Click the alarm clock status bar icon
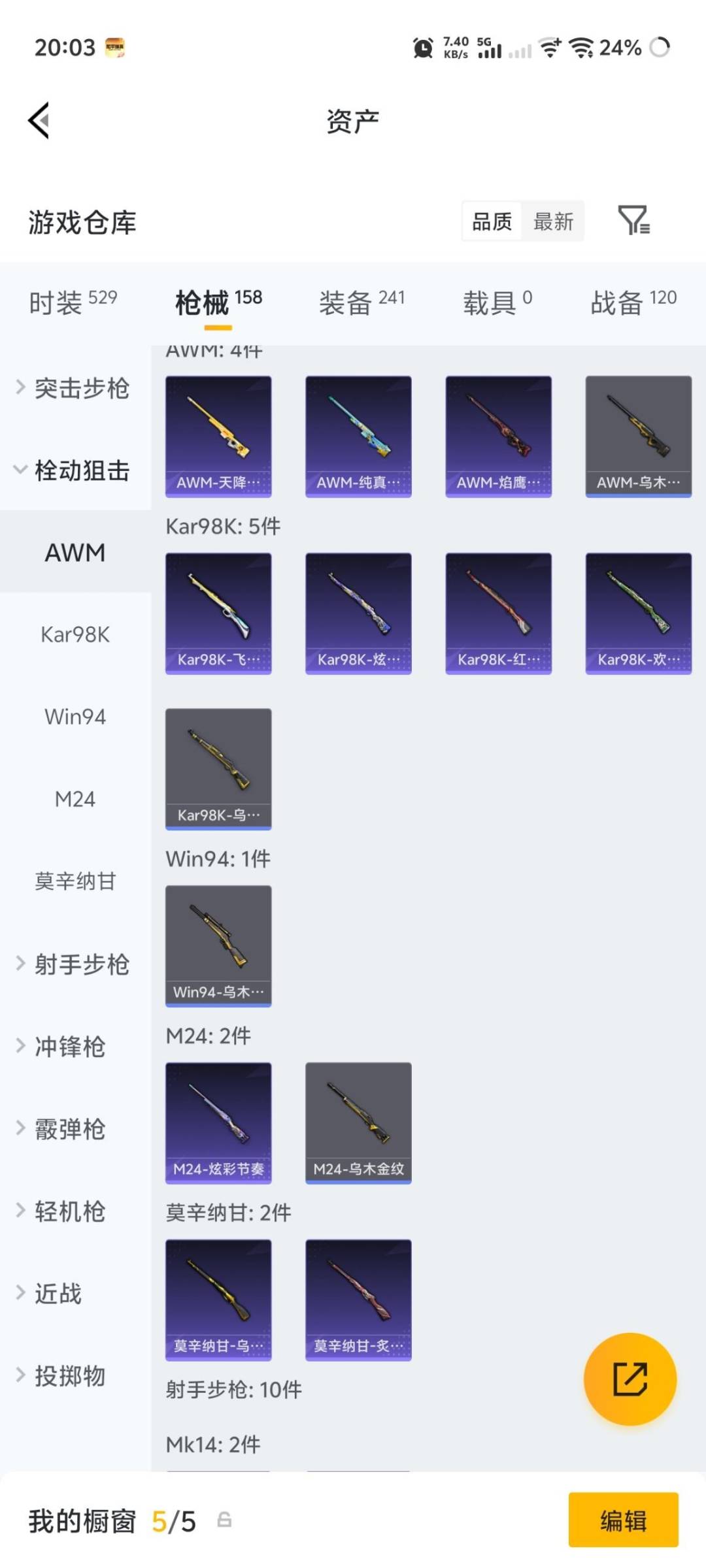 pyautogui.click(x=422, y=48)
